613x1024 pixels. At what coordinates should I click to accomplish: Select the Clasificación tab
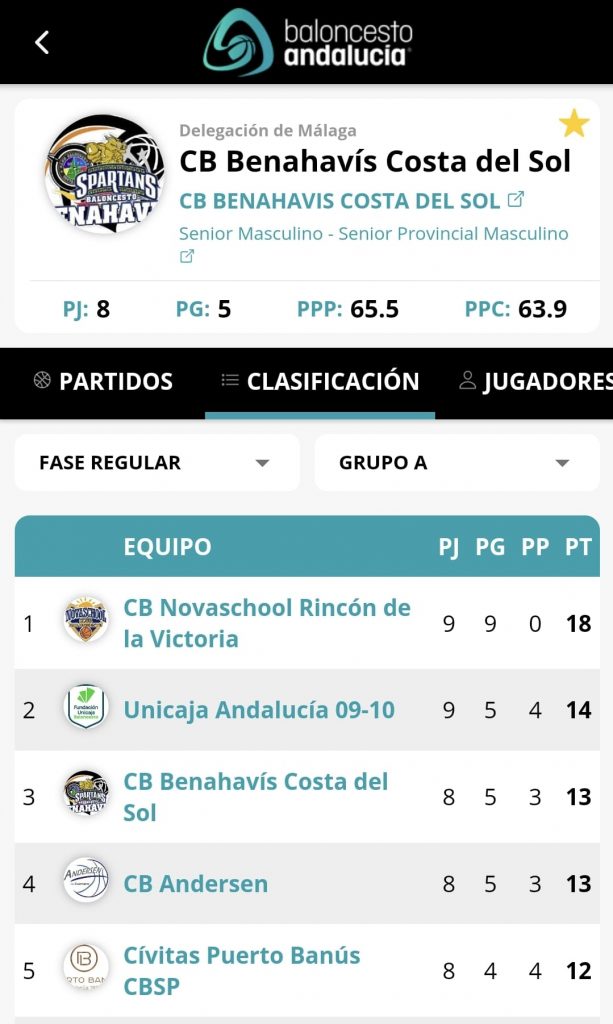(320, 381)
